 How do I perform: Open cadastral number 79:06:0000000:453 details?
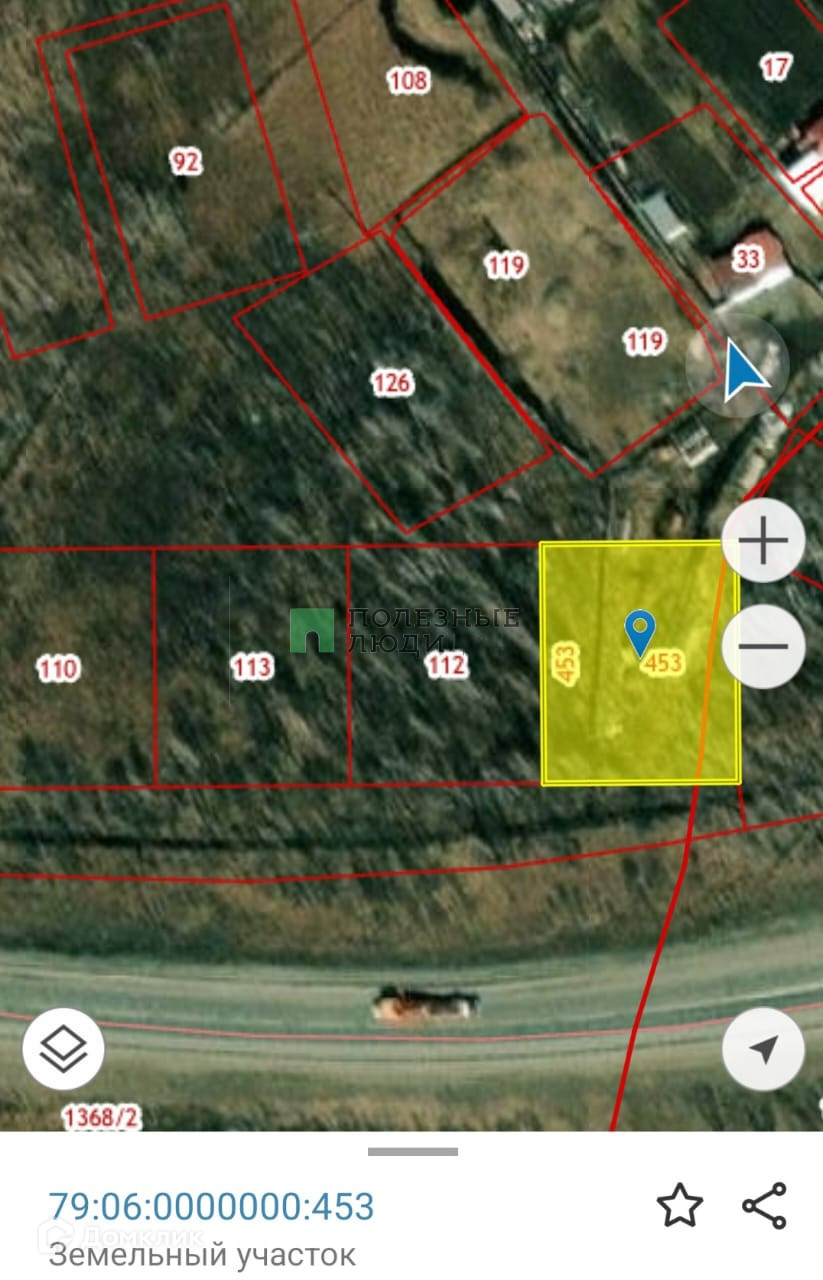point(212,1206)
